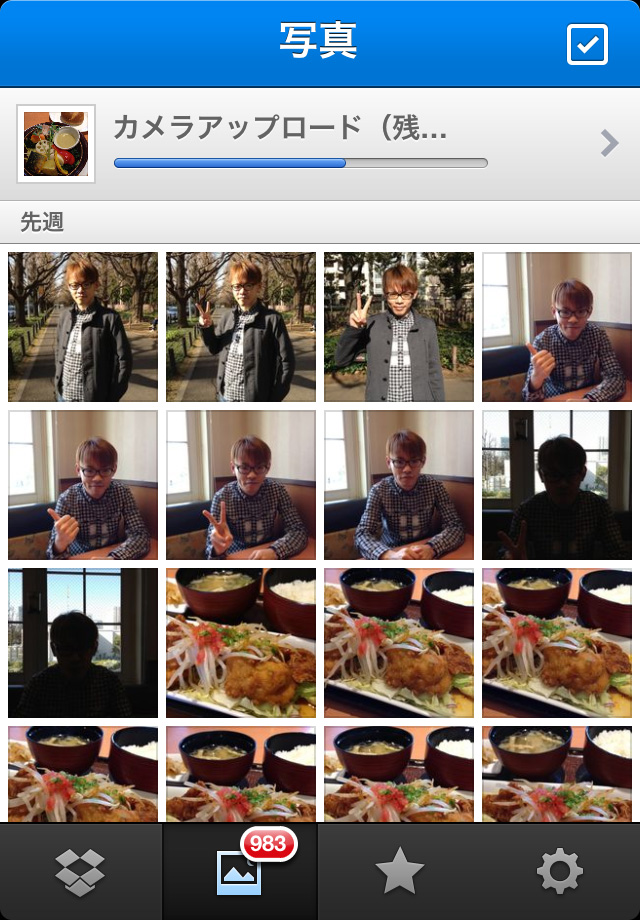Open thumbs-up photo in top row

tap(557, 327)
